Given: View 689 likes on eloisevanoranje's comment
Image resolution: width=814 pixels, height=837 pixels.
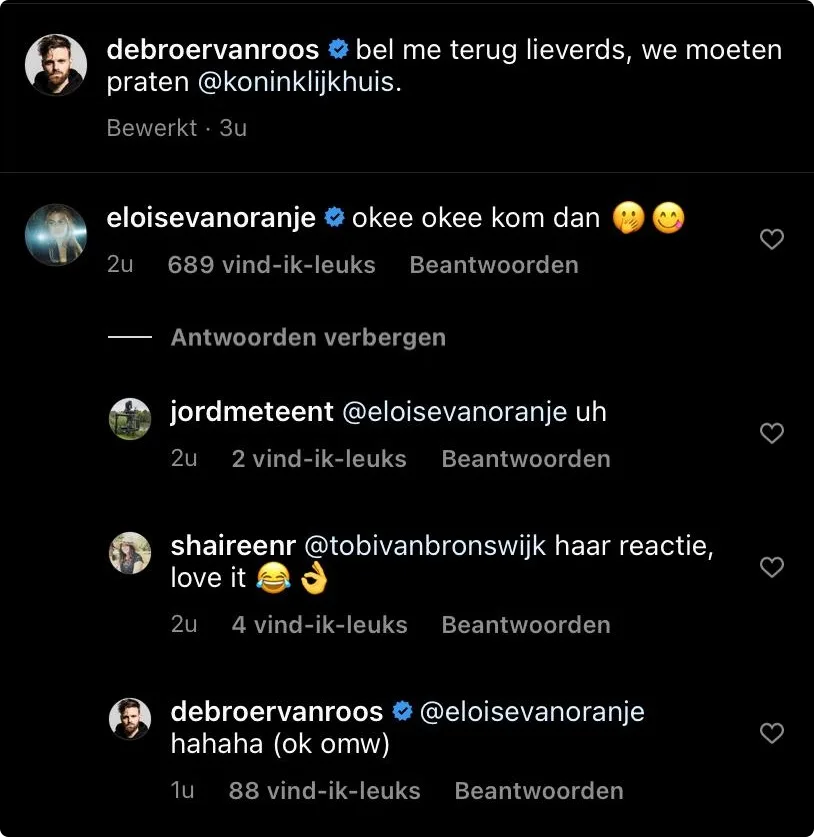Looking at the screenshot, I should 272,265.
